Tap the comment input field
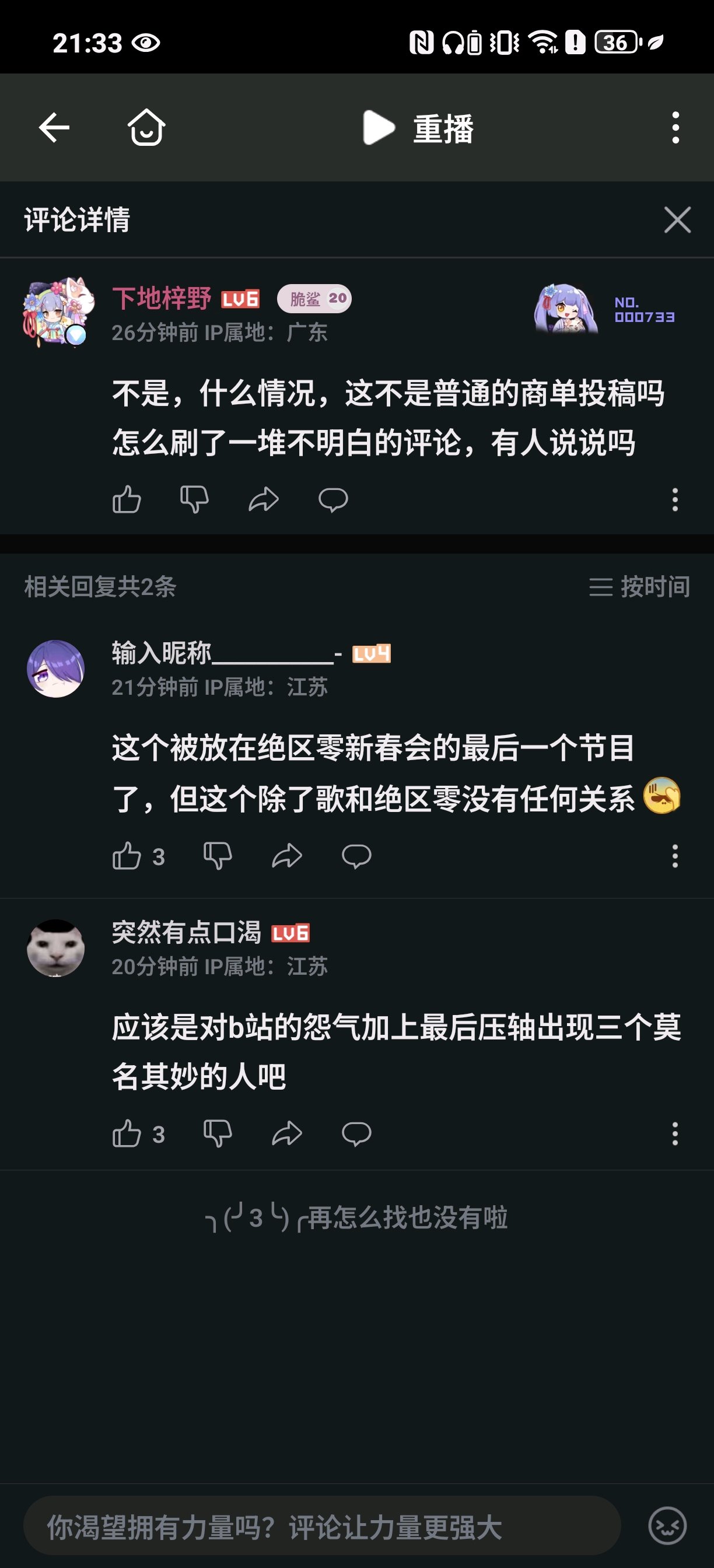The height and width of the screenshot is (1568, 714). pyautogui.click(x=321, y=1527)
